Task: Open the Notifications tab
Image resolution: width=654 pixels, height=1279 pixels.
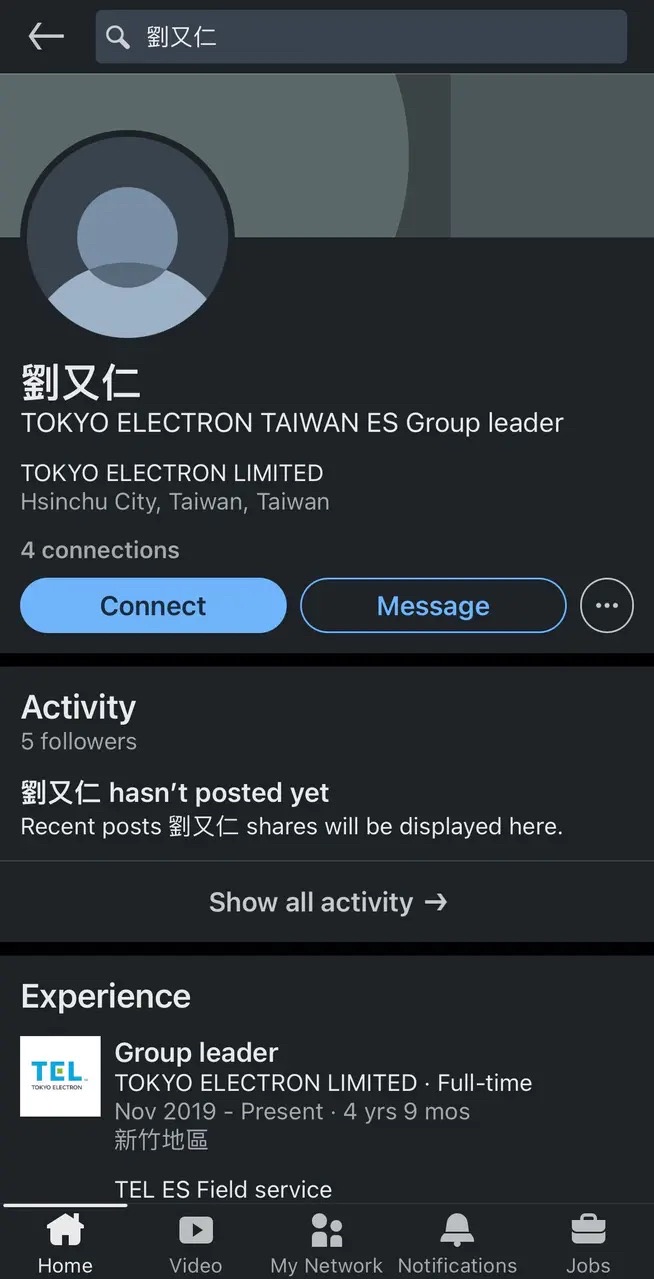Action: click(x=457, y=1243)
